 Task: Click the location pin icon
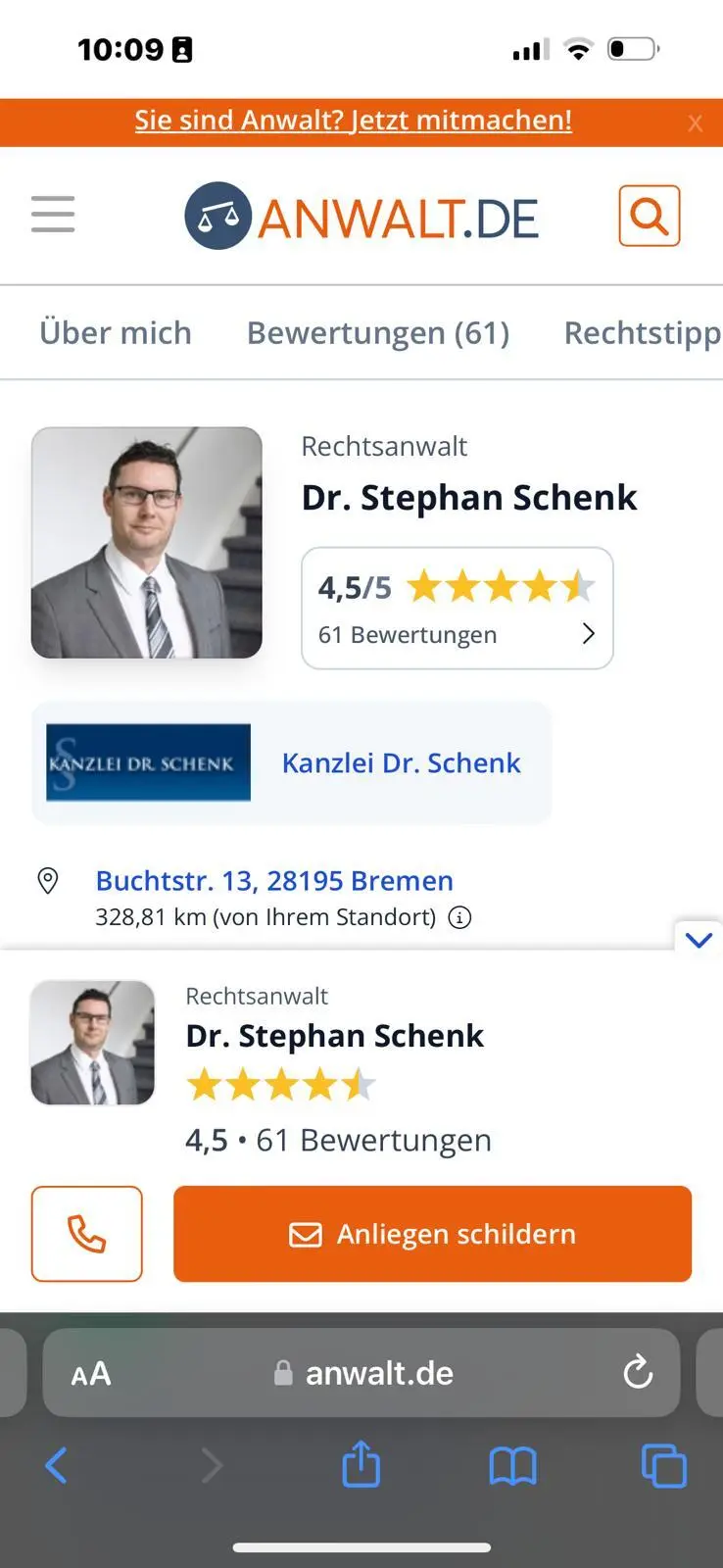click(47, 881)
